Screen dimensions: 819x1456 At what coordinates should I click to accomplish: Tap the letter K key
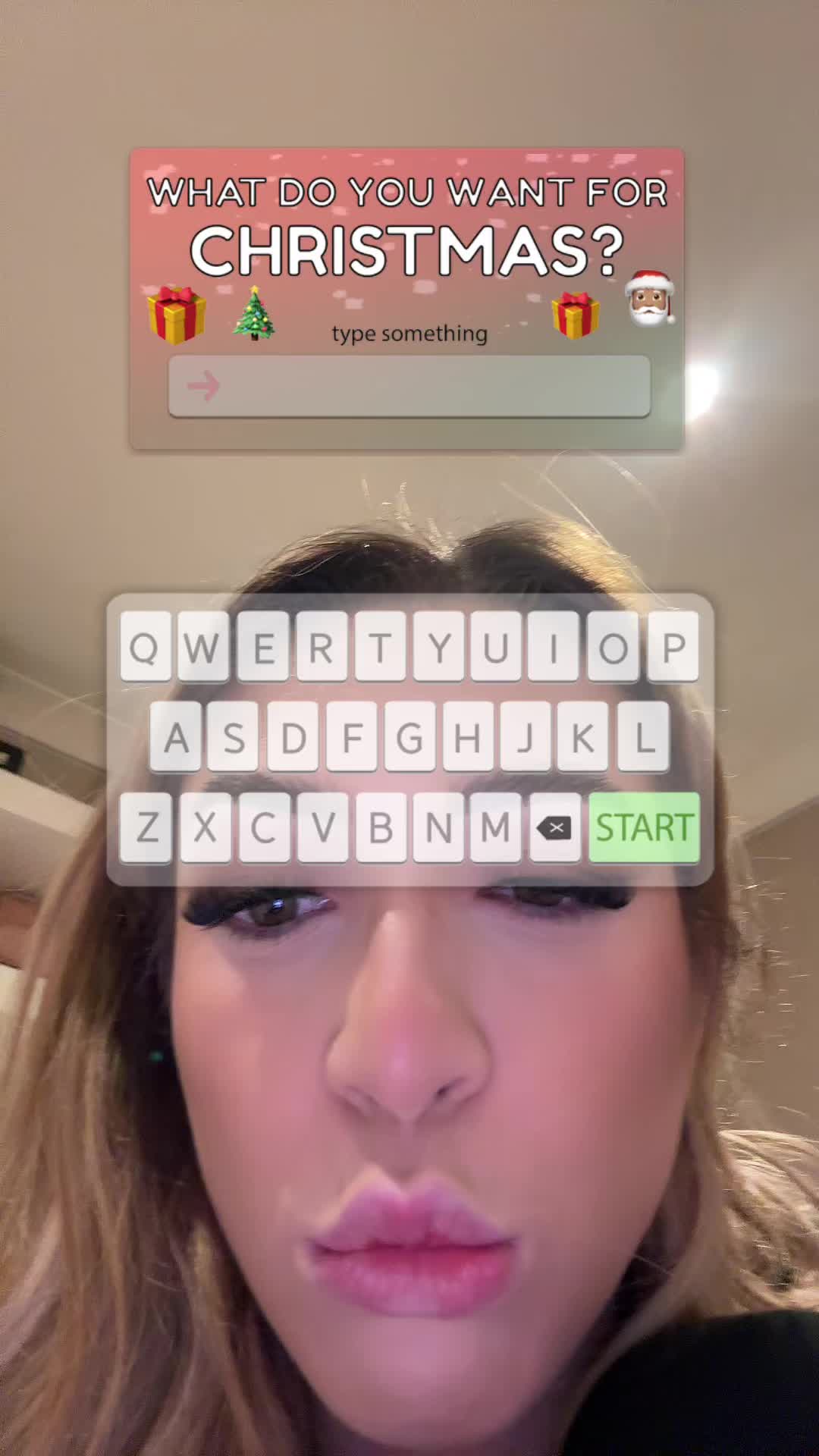[582, 737]
